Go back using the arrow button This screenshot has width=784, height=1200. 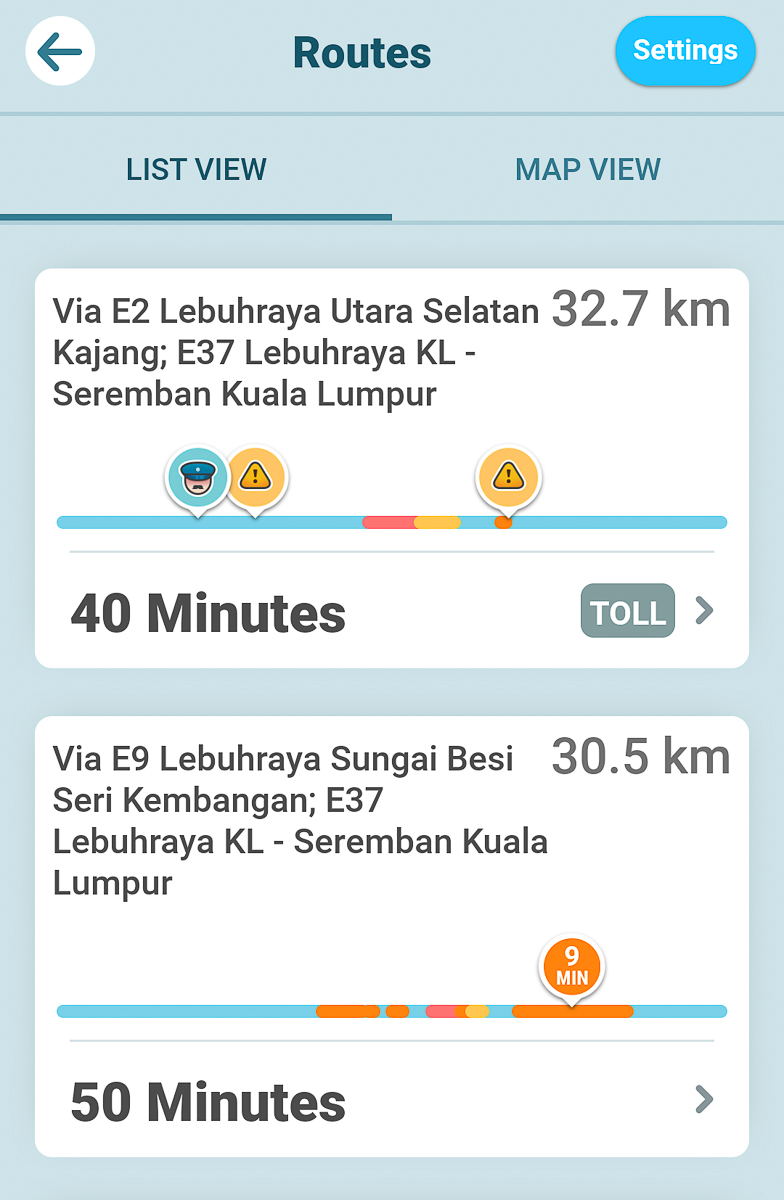coord(60,52)
